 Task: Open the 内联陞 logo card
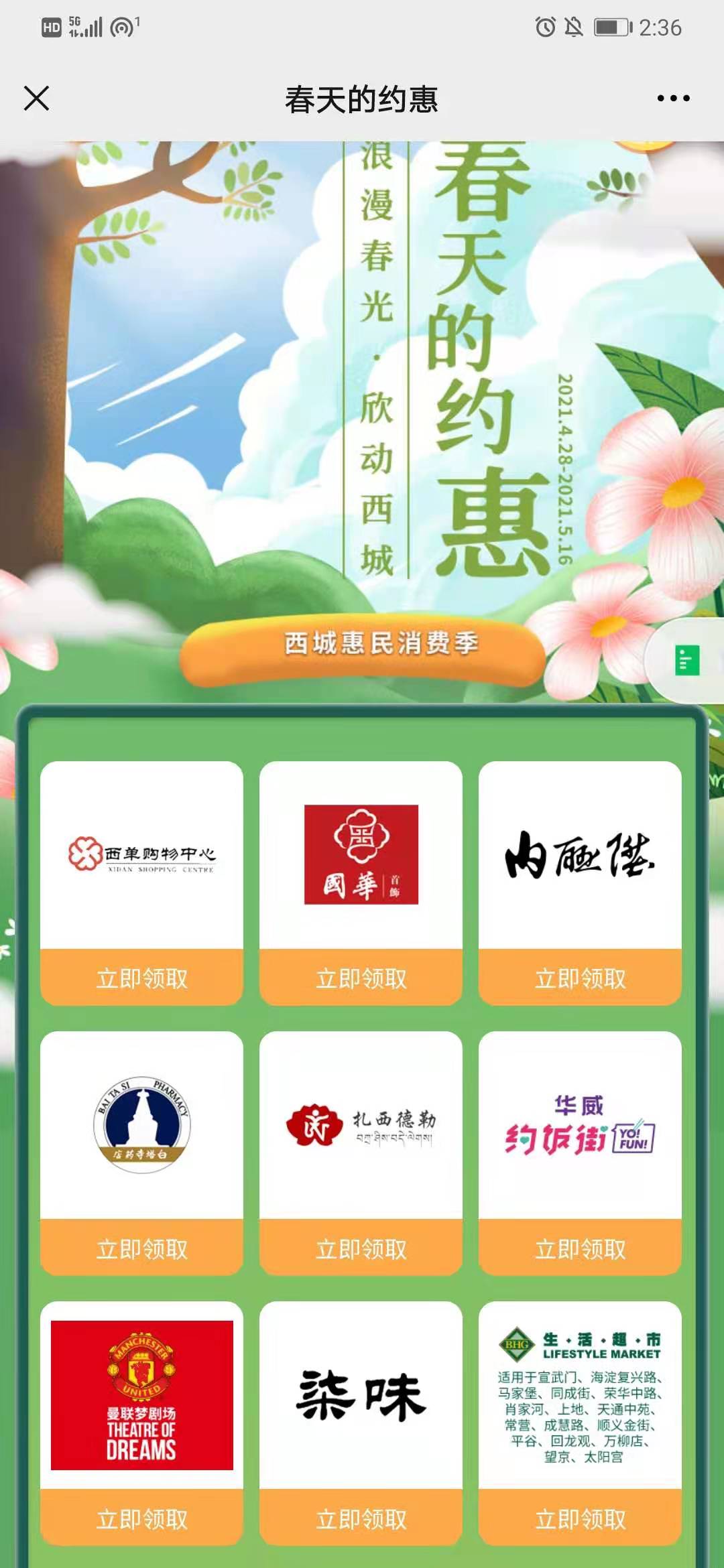[x=580, y=854]
